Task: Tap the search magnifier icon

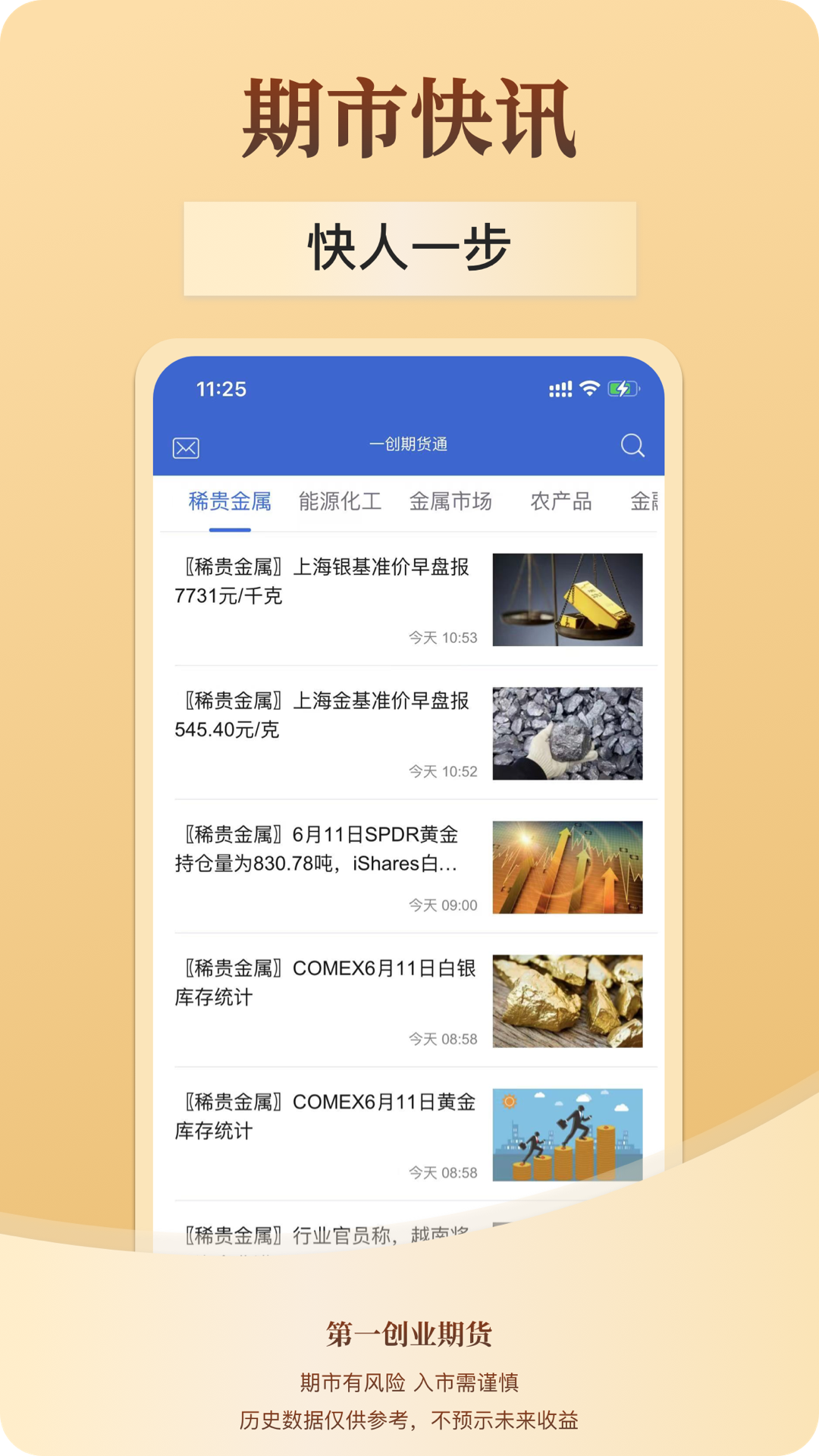Action: (x=632, y=447)
